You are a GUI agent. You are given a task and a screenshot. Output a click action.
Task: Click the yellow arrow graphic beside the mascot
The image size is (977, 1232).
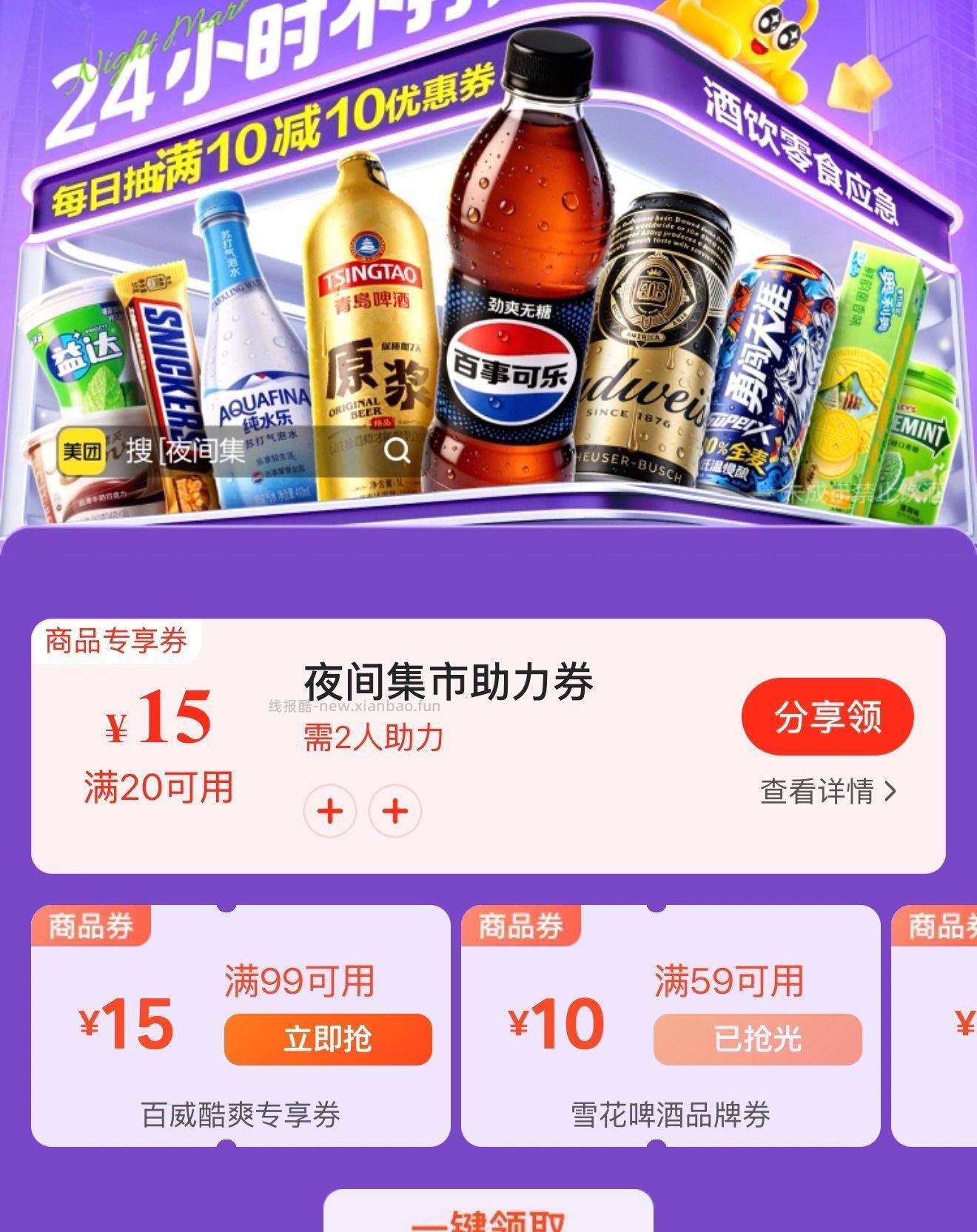pos(859,81)
